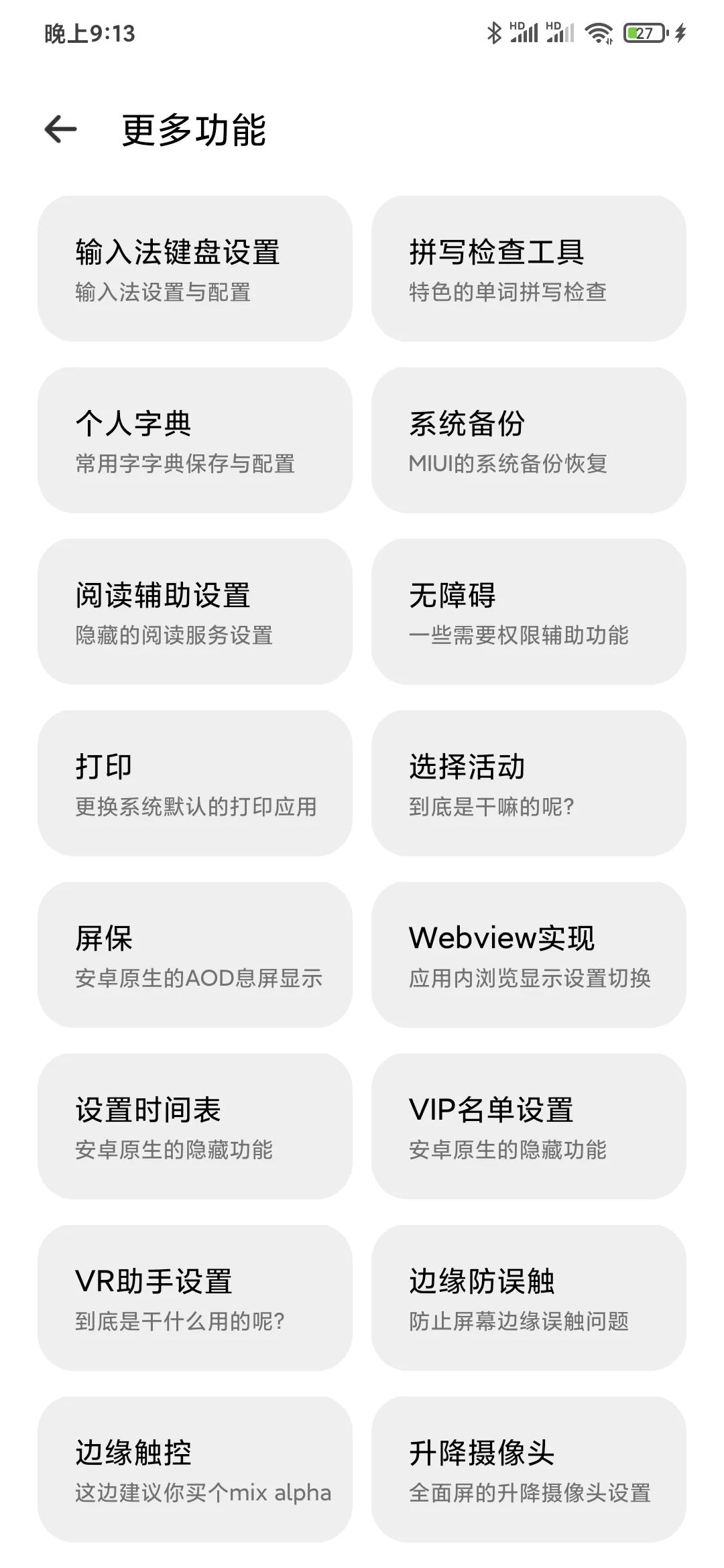
Task: Select the 个人字典 card
Action: pyautogui.click(x=194, y=440)
